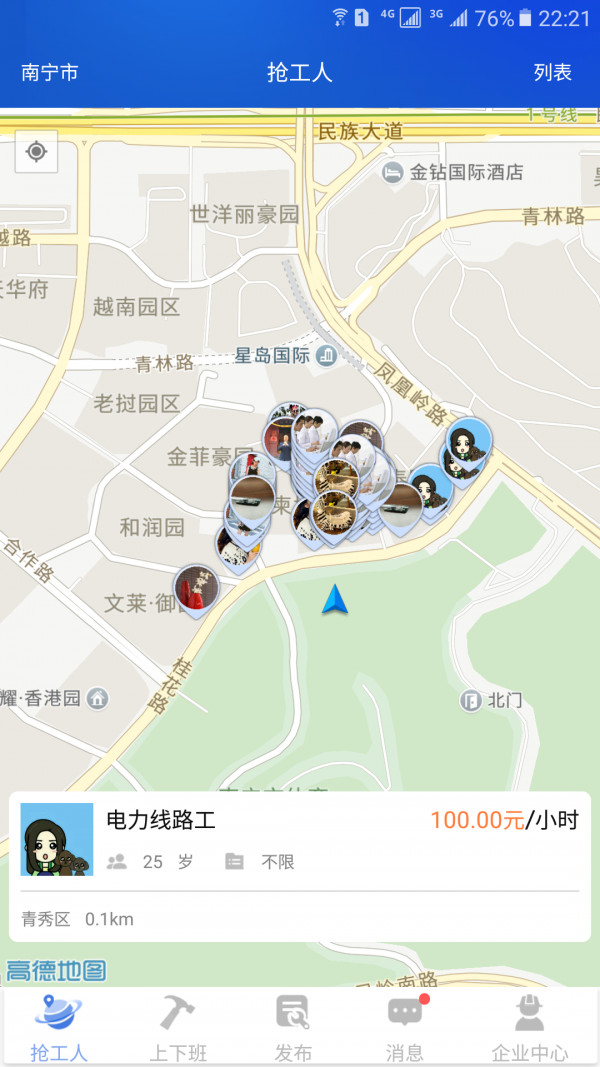
Task: Open the 南宁市 city selector
Action: 50,72
